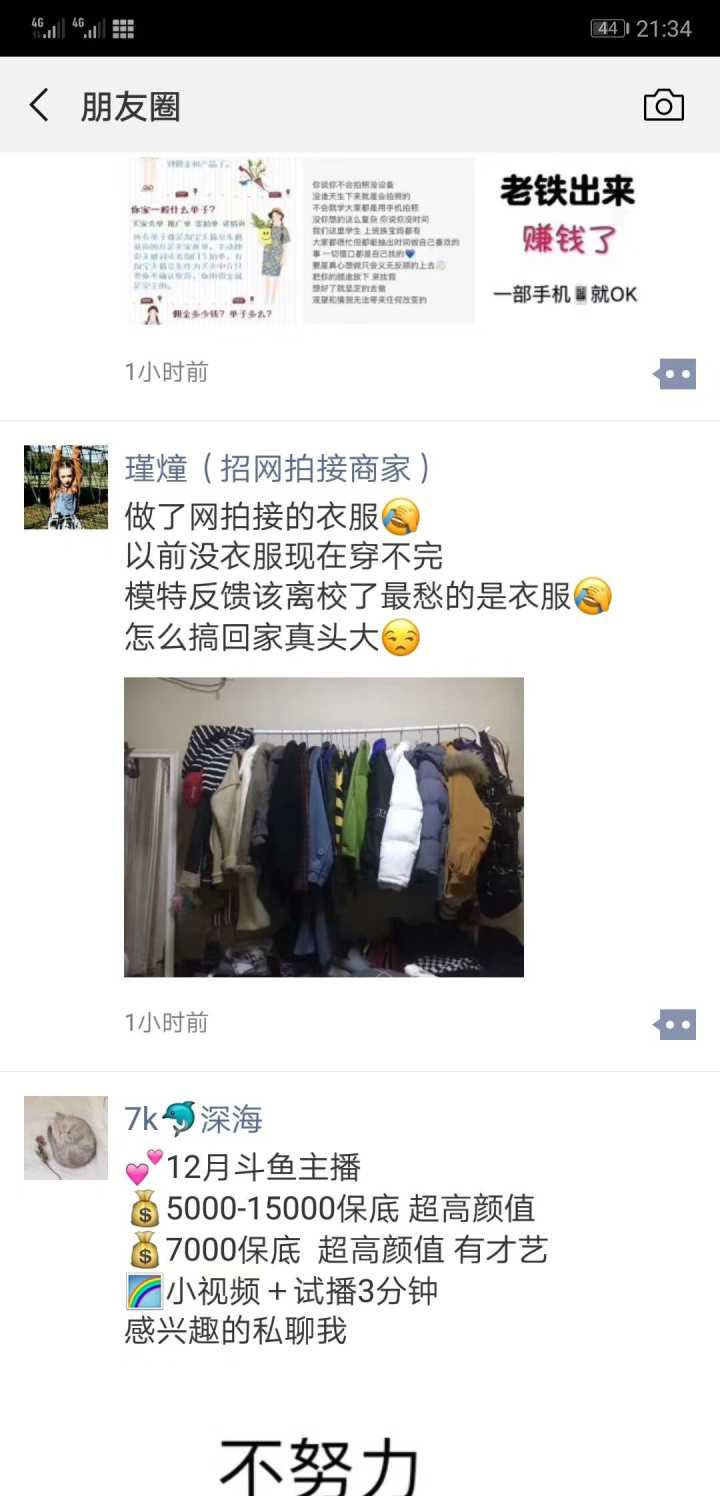The image size is (720, 1496).
Task: Open comment menu under the top post
Action: point(676,374)
